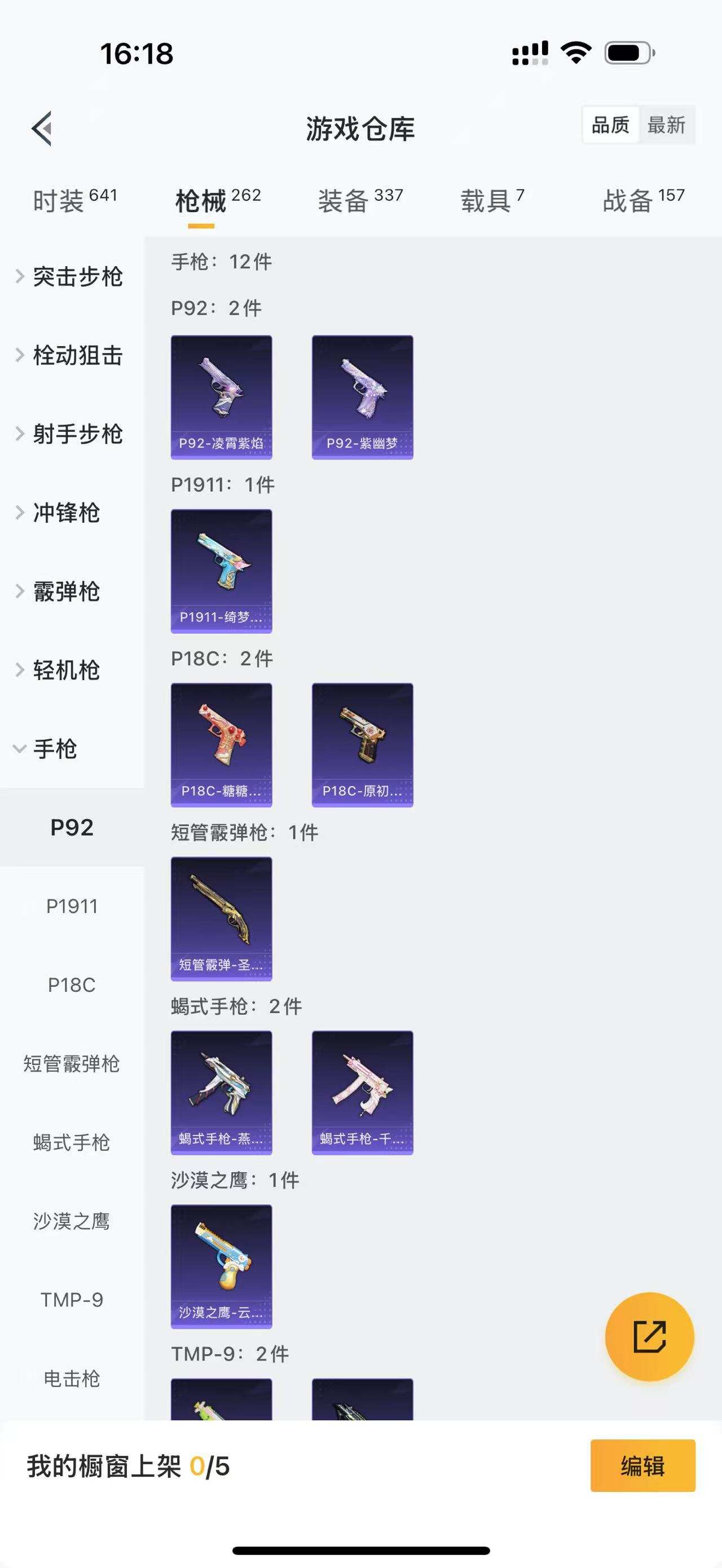Tap the back arrow to exit warehouse
Viewport: 722px width, 1568px height.
coord(41,129)
